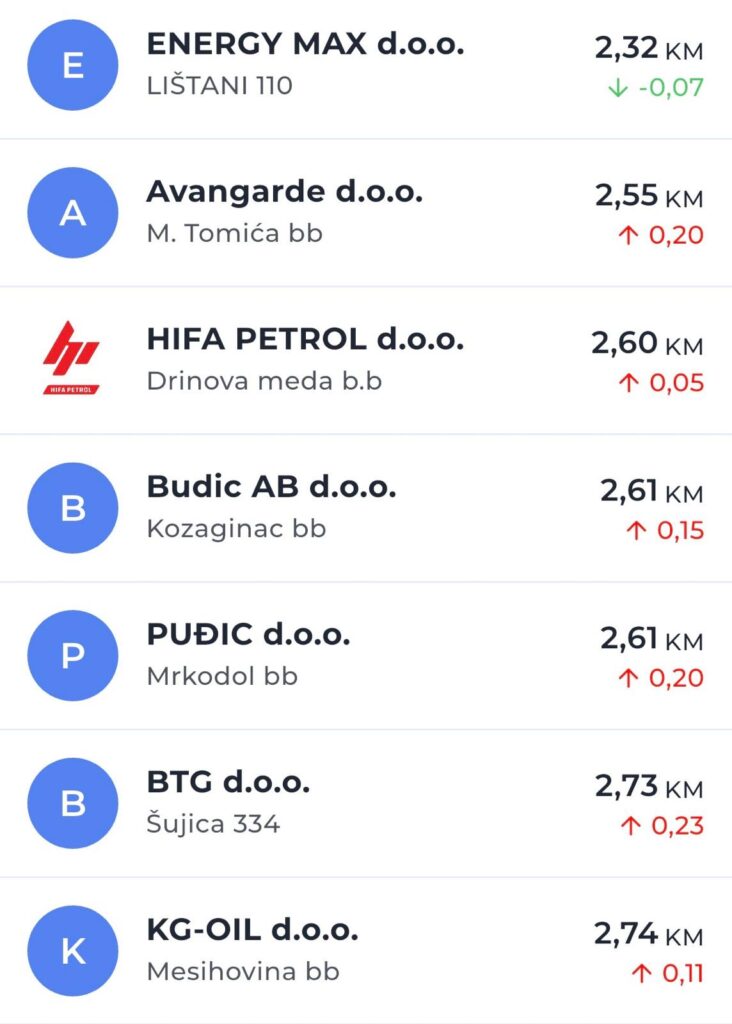Click the BTG "B" circular icon

pyautogui.click(x=72, y=802)
